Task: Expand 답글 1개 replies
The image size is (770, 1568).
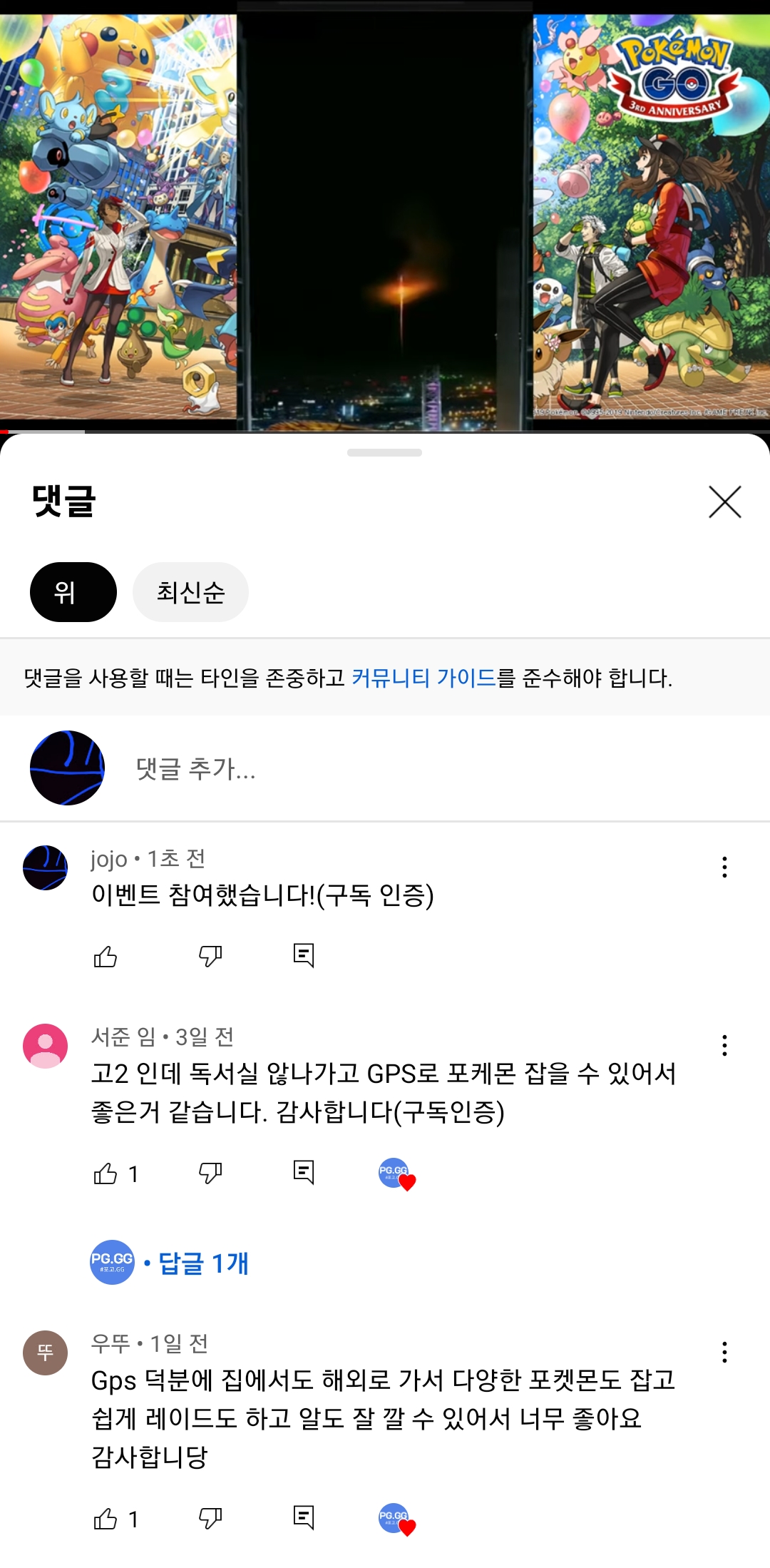Action: [203, 1263]
